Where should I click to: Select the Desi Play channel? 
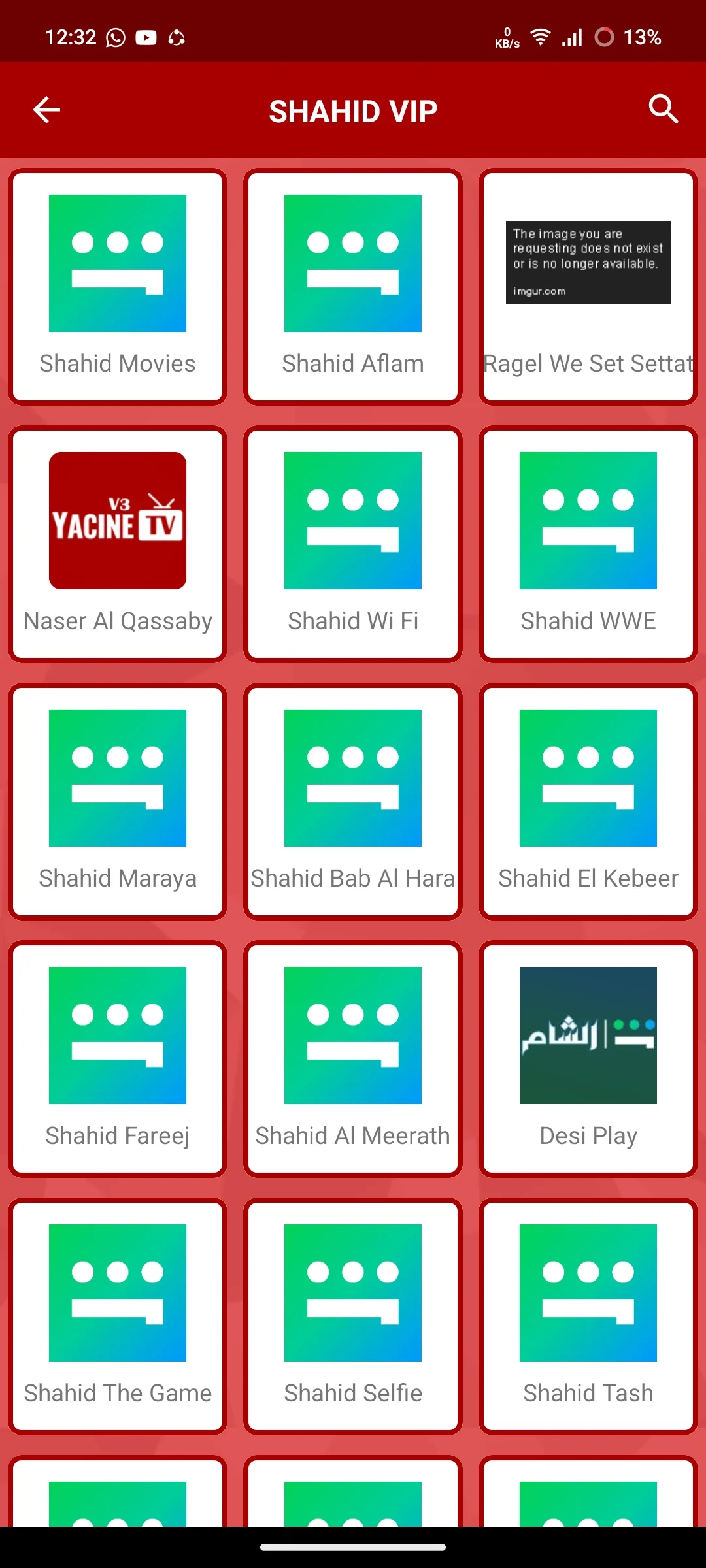click(x=588, y=1058)
